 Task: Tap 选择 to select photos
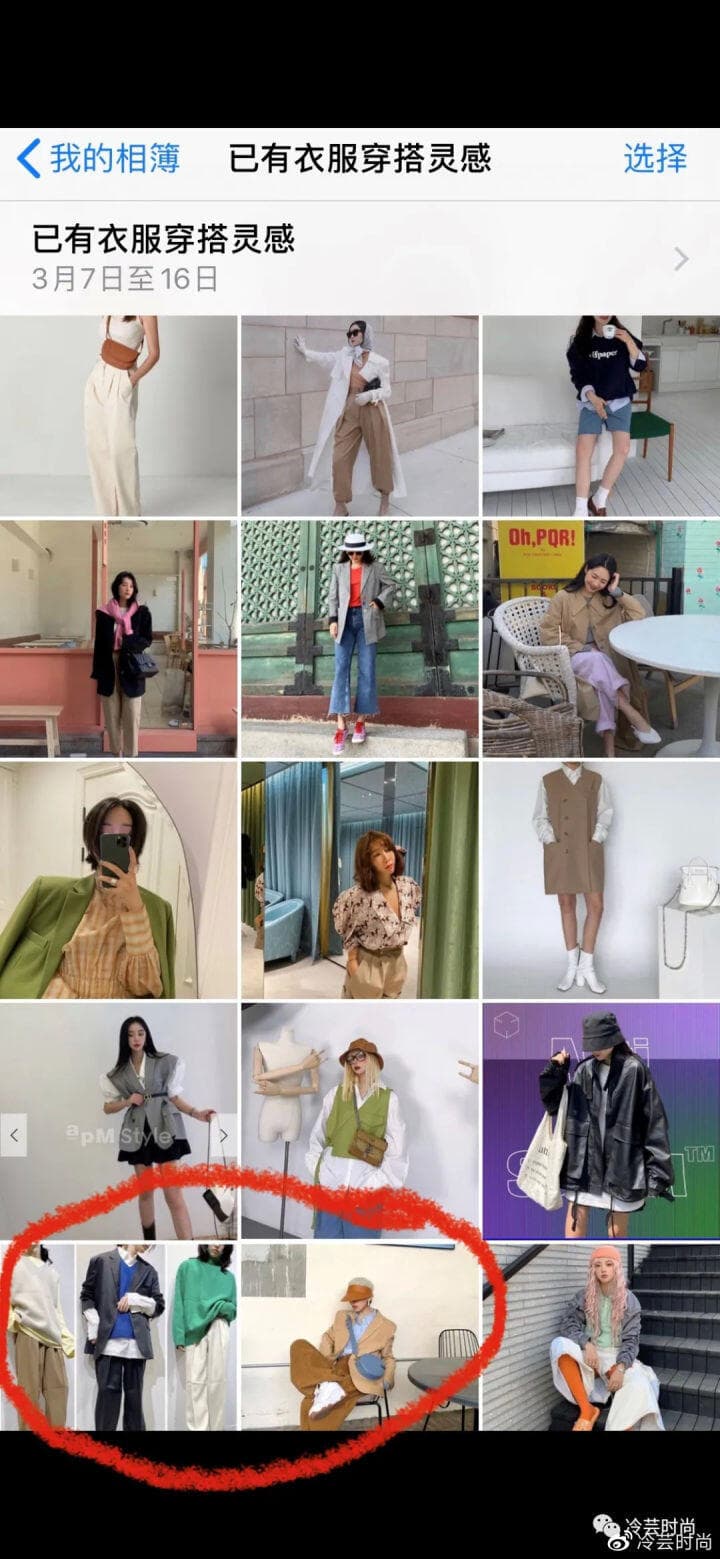pos(655,158)
